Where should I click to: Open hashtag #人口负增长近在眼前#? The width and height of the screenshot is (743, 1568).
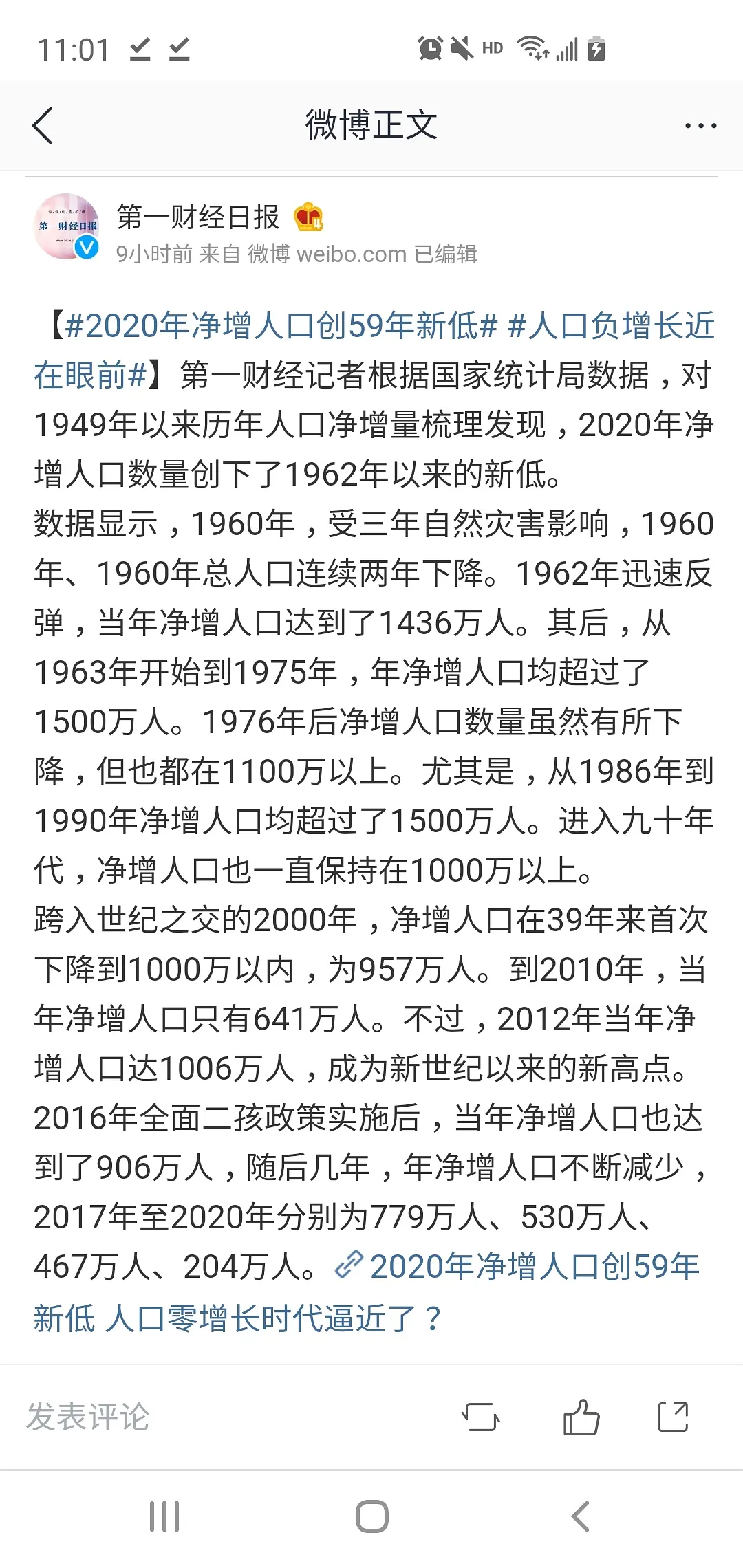tap(611, 325)
